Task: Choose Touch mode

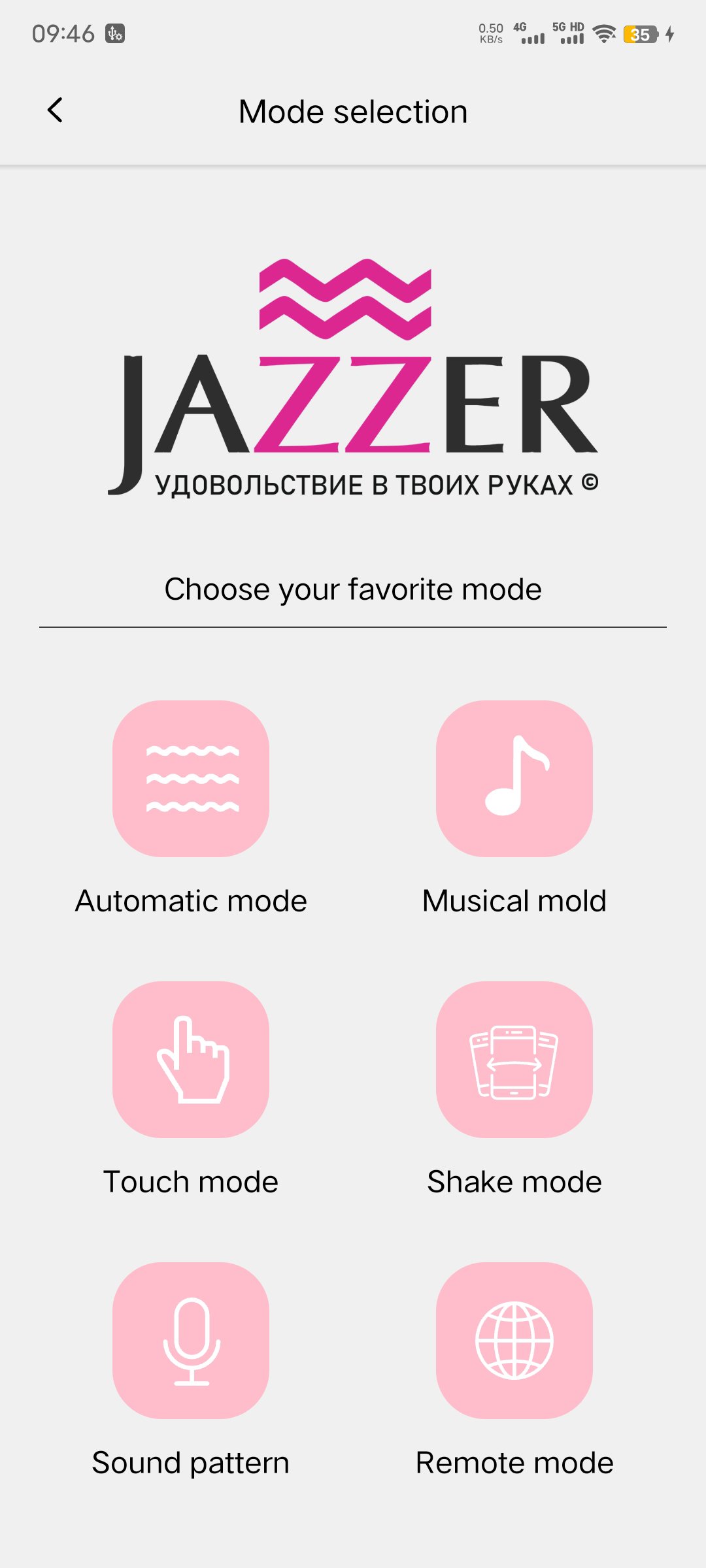Action: (x=191, y=1060)
